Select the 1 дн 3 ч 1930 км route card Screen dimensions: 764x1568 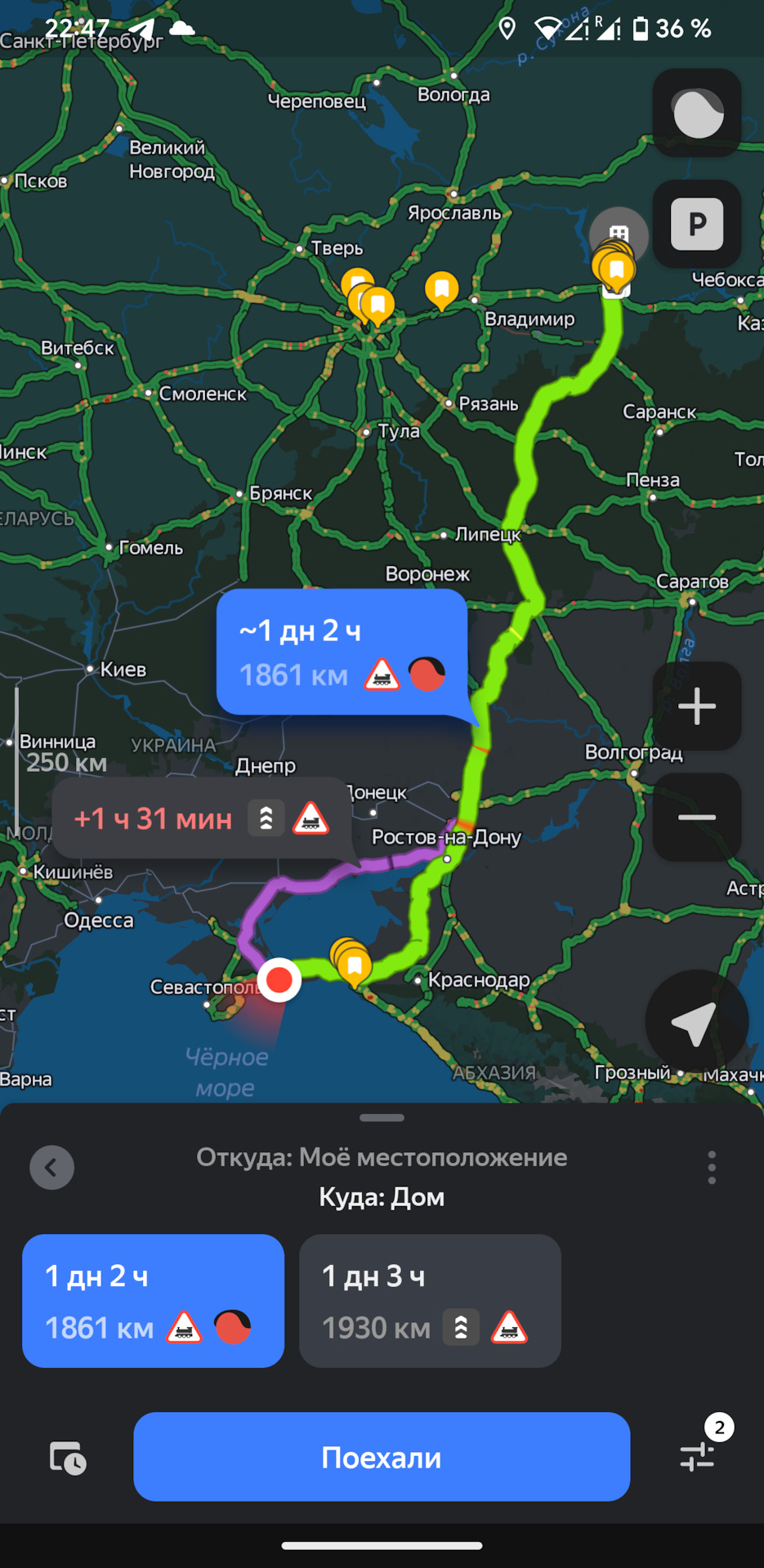(x=430, y=1301)
